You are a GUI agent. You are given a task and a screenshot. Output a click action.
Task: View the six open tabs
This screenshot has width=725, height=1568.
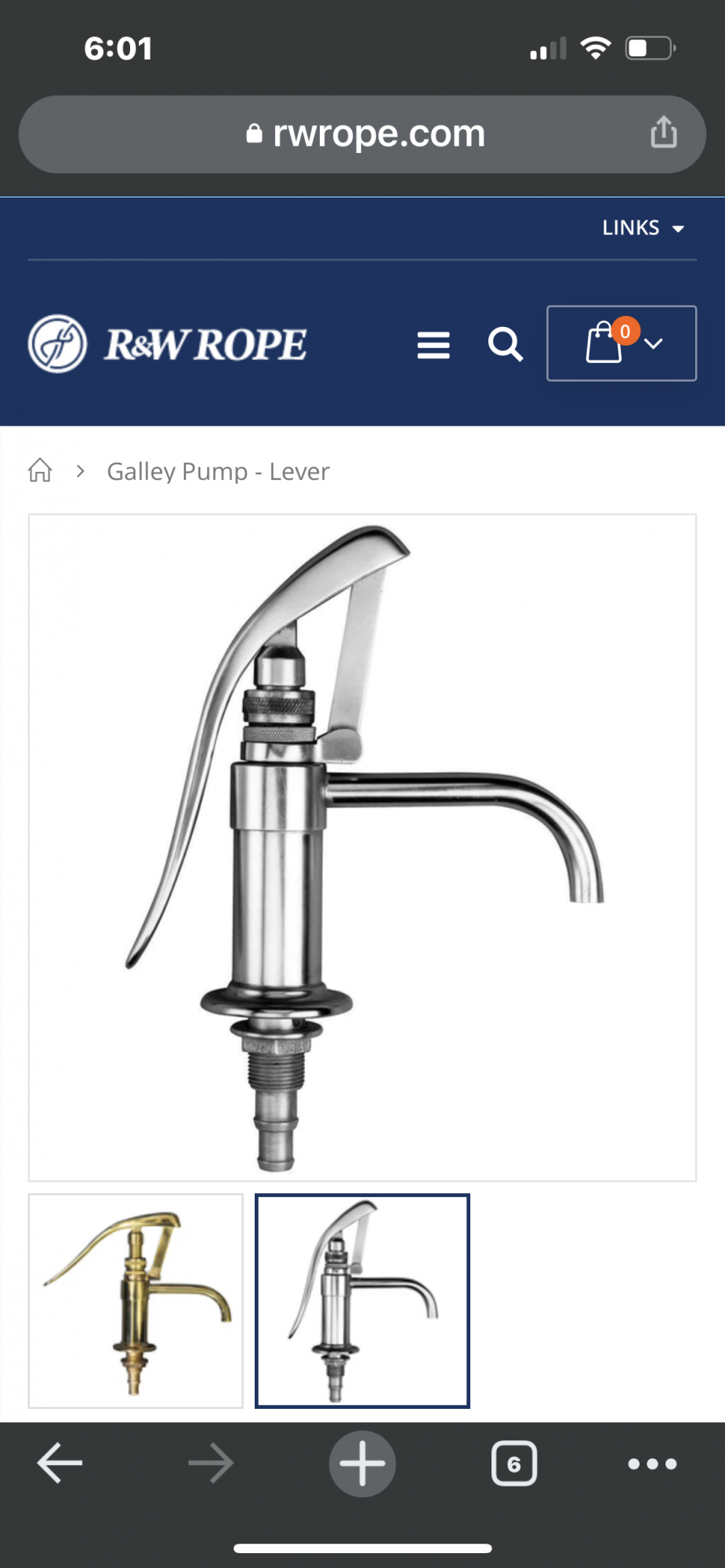click(514, 1464)
